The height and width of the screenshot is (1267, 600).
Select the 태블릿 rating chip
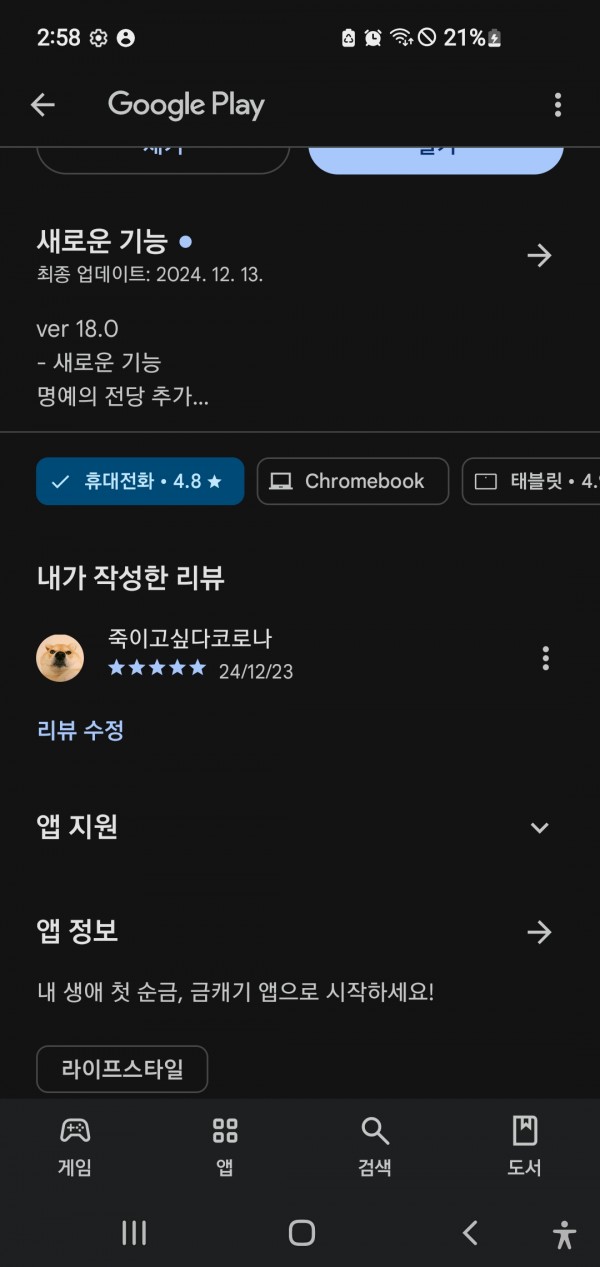pos(531,481)
